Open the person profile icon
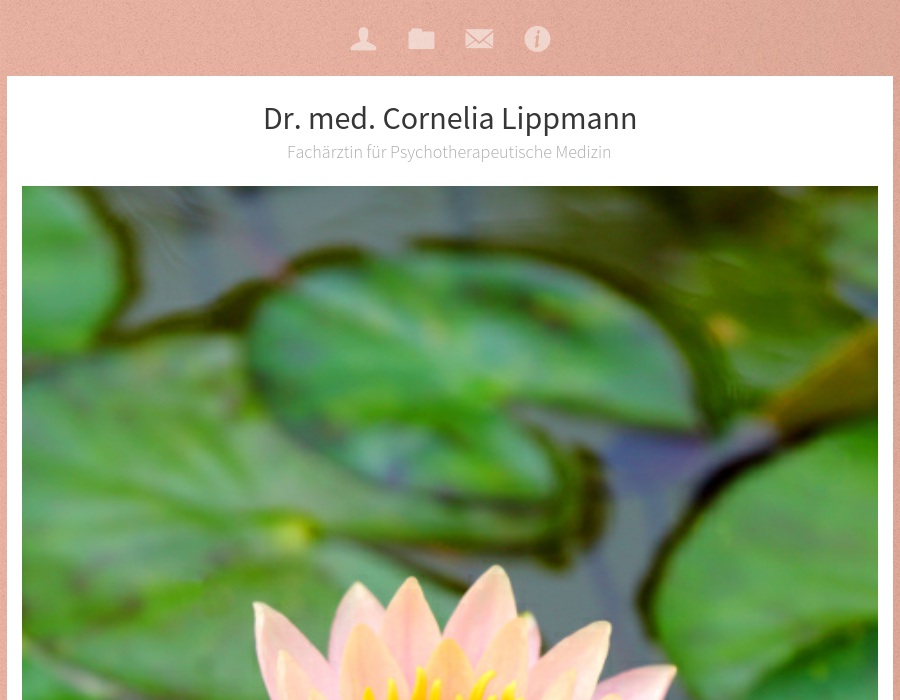The height and width of the screenshot is (700, 900). [x=363, y=39]
